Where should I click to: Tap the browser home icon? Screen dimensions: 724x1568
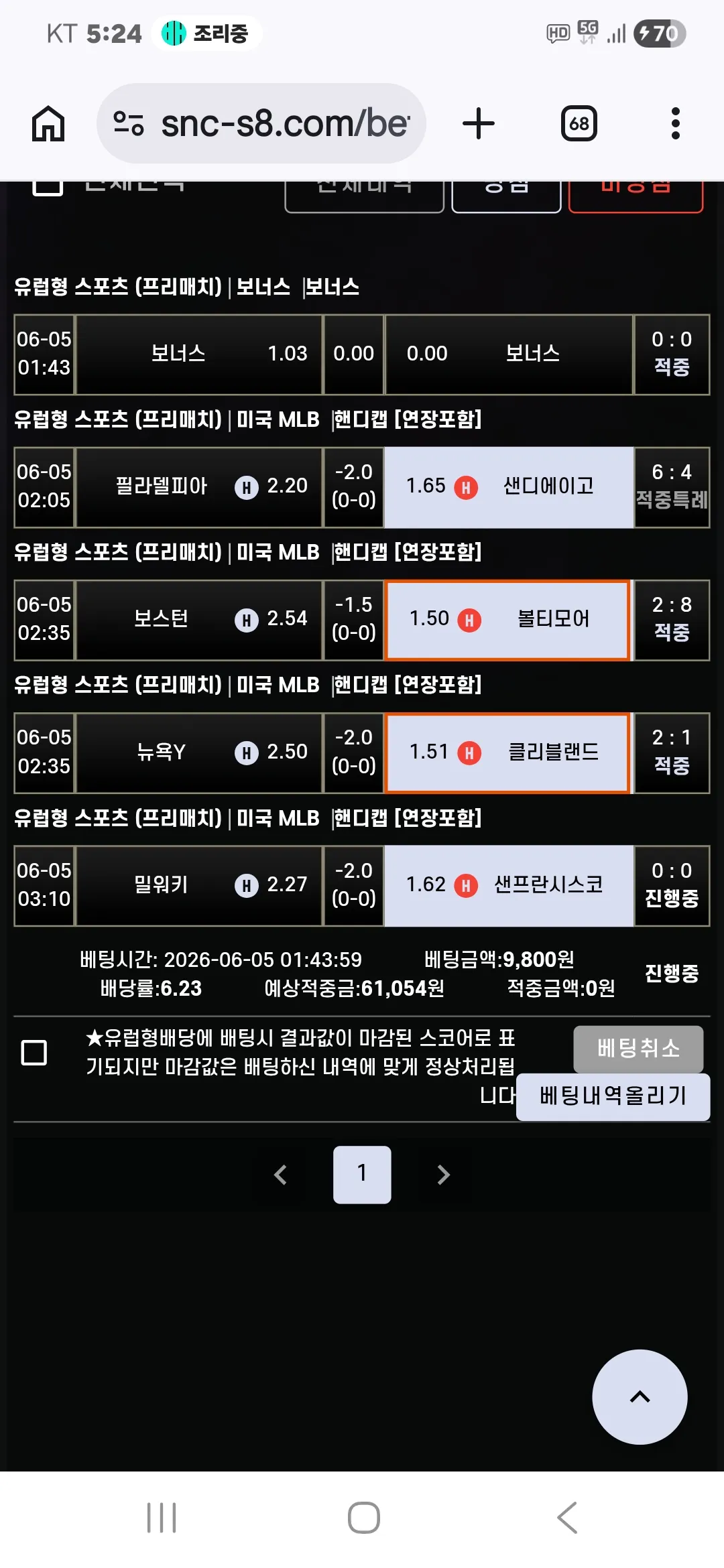(x=48, y=124)
